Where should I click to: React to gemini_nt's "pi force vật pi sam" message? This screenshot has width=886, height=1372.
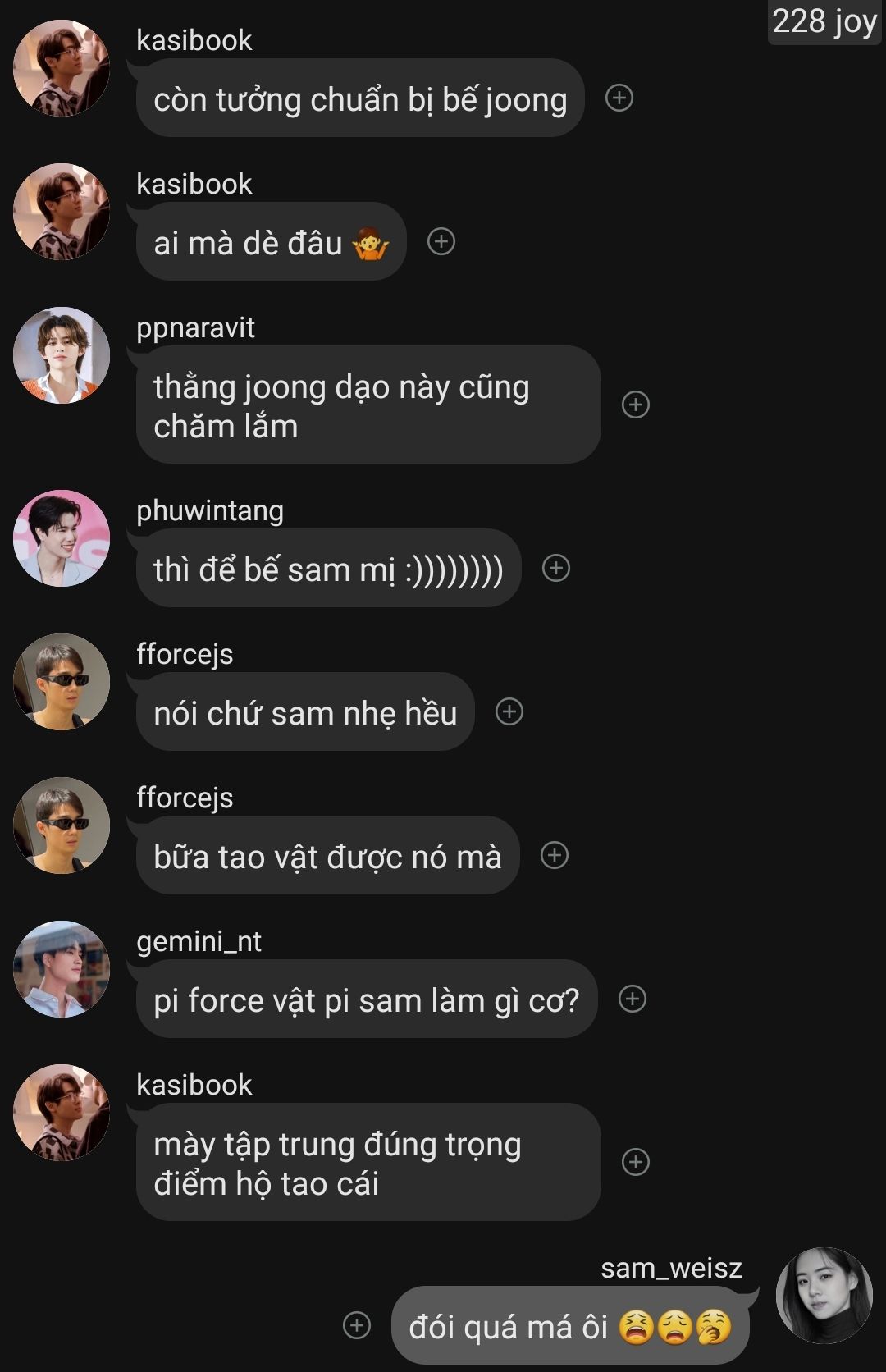(633, 999)
